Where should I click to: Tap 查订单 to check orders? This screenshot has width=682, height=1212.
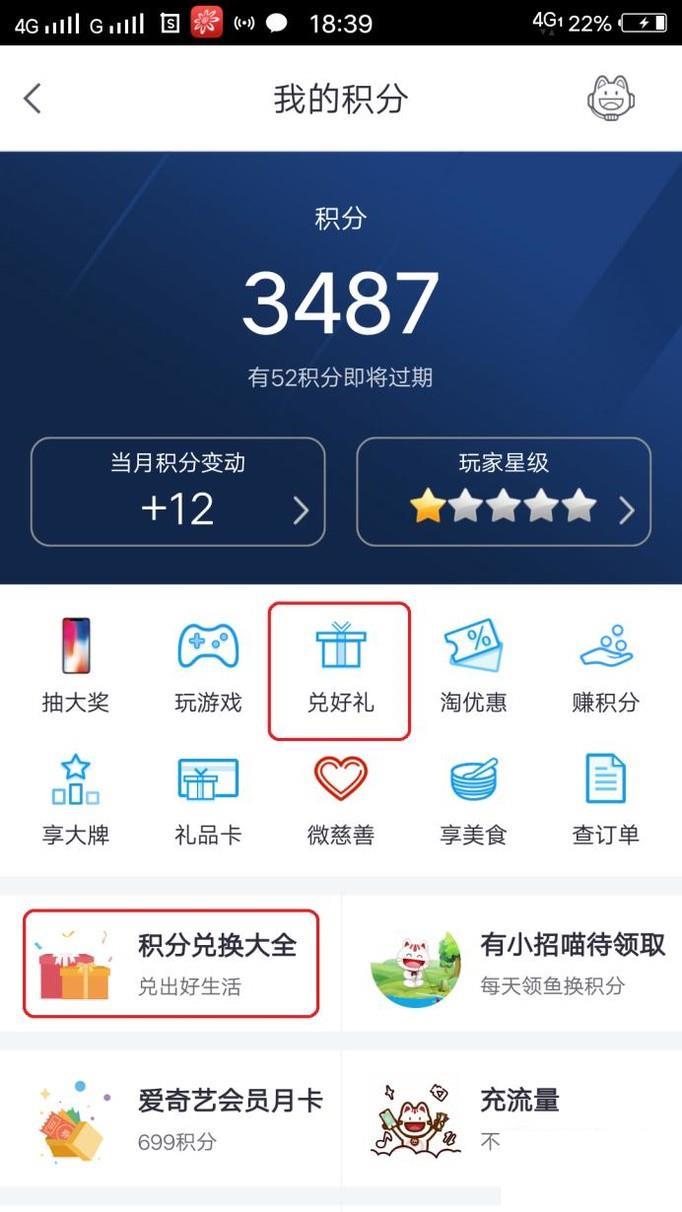pyautogui.click(x=606, y=799)
